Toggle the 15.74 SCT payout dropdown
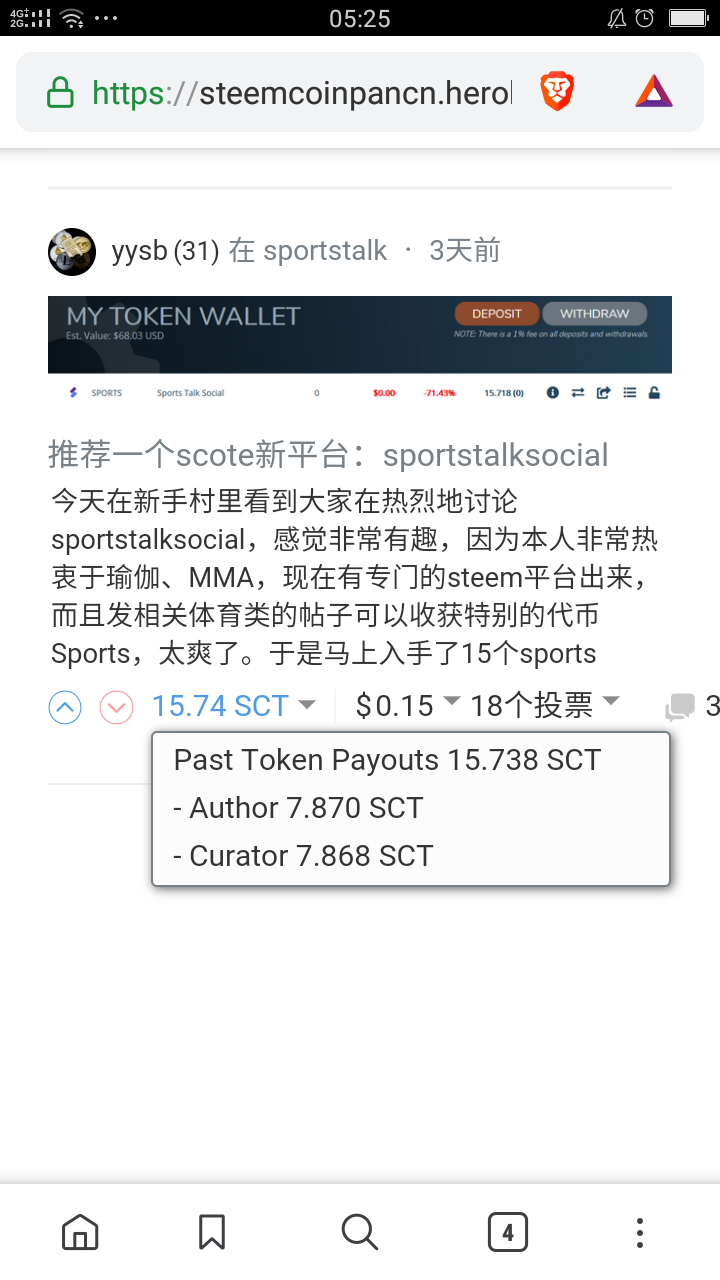This screenshot has width=720, height=1280. coord(234,706)
